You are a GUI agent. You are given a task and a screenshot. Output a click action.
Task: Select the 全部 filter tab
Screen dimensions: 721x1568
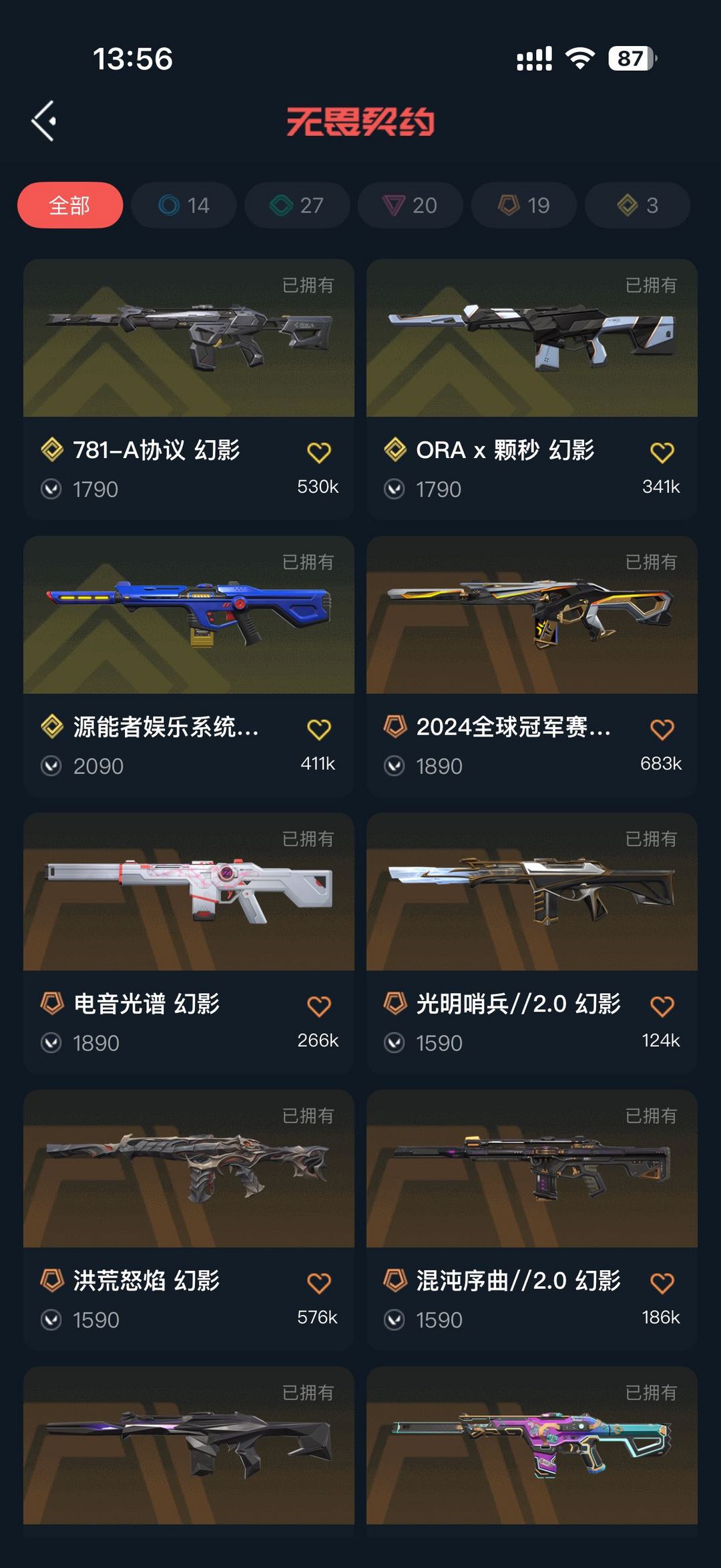tap(69, 205)
